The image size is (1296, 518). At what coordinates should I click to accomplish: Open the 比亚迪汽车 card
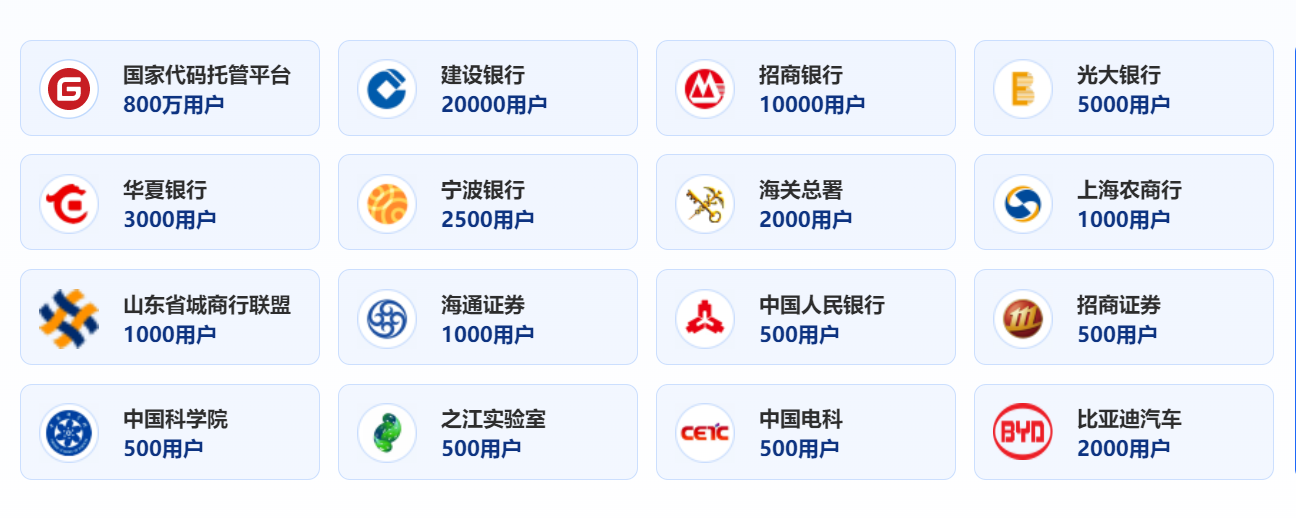[1124, 432]
